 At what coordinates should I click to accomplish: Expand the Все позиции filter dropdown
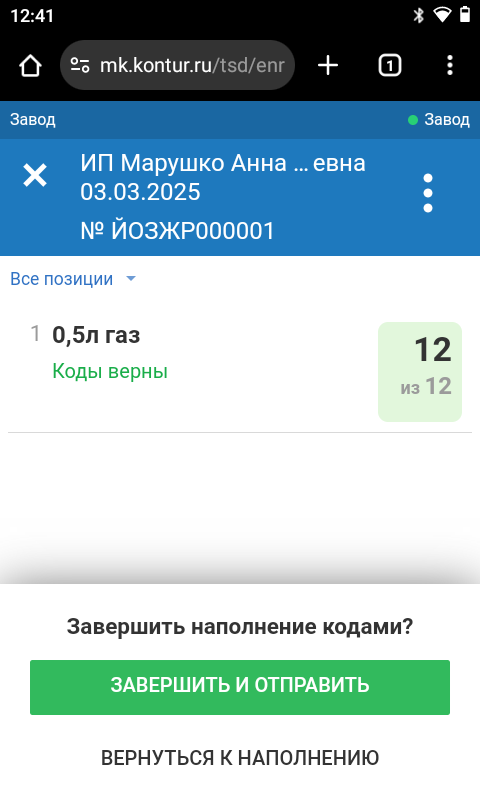click(73, 279)
